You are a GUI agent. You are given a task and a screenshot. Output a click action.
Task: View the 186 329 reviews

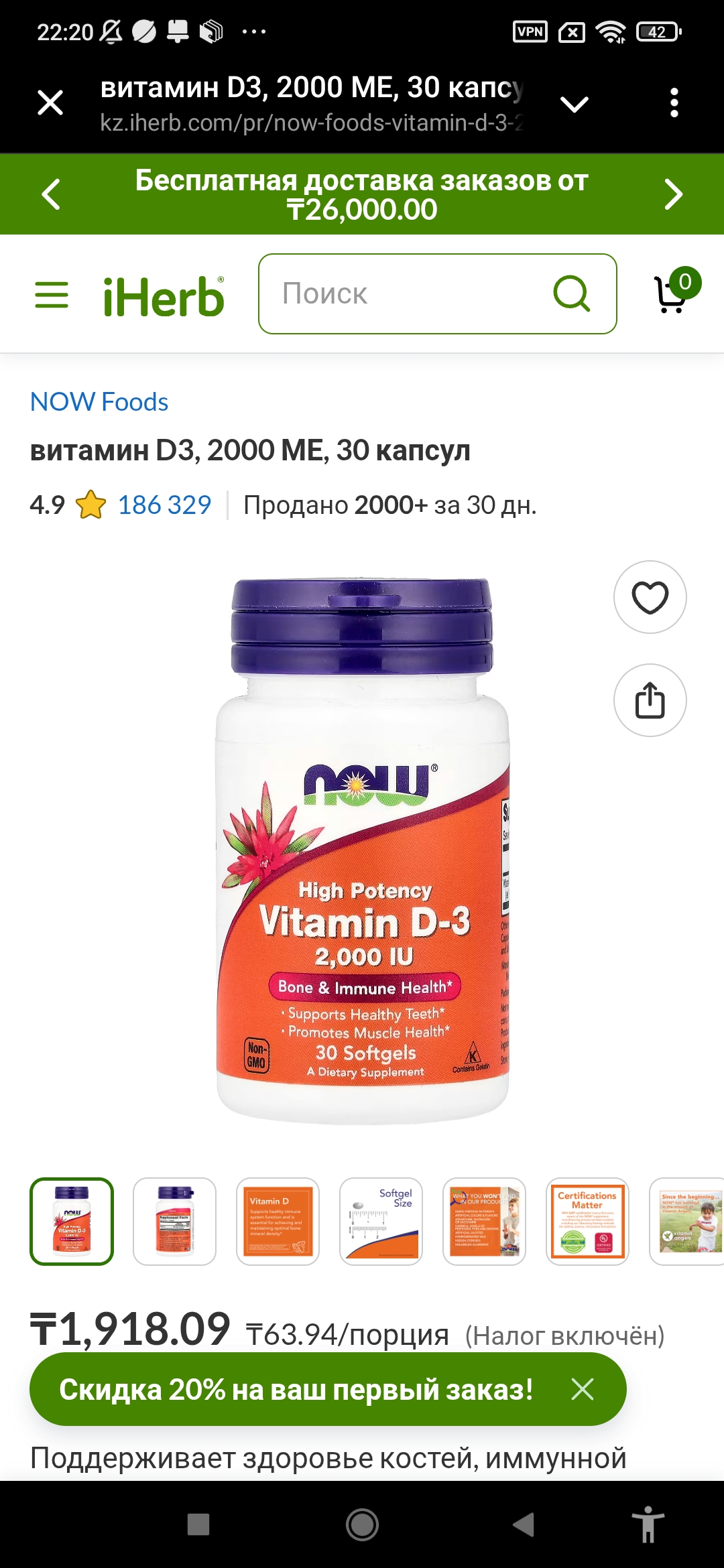click(x=164, y=505)
